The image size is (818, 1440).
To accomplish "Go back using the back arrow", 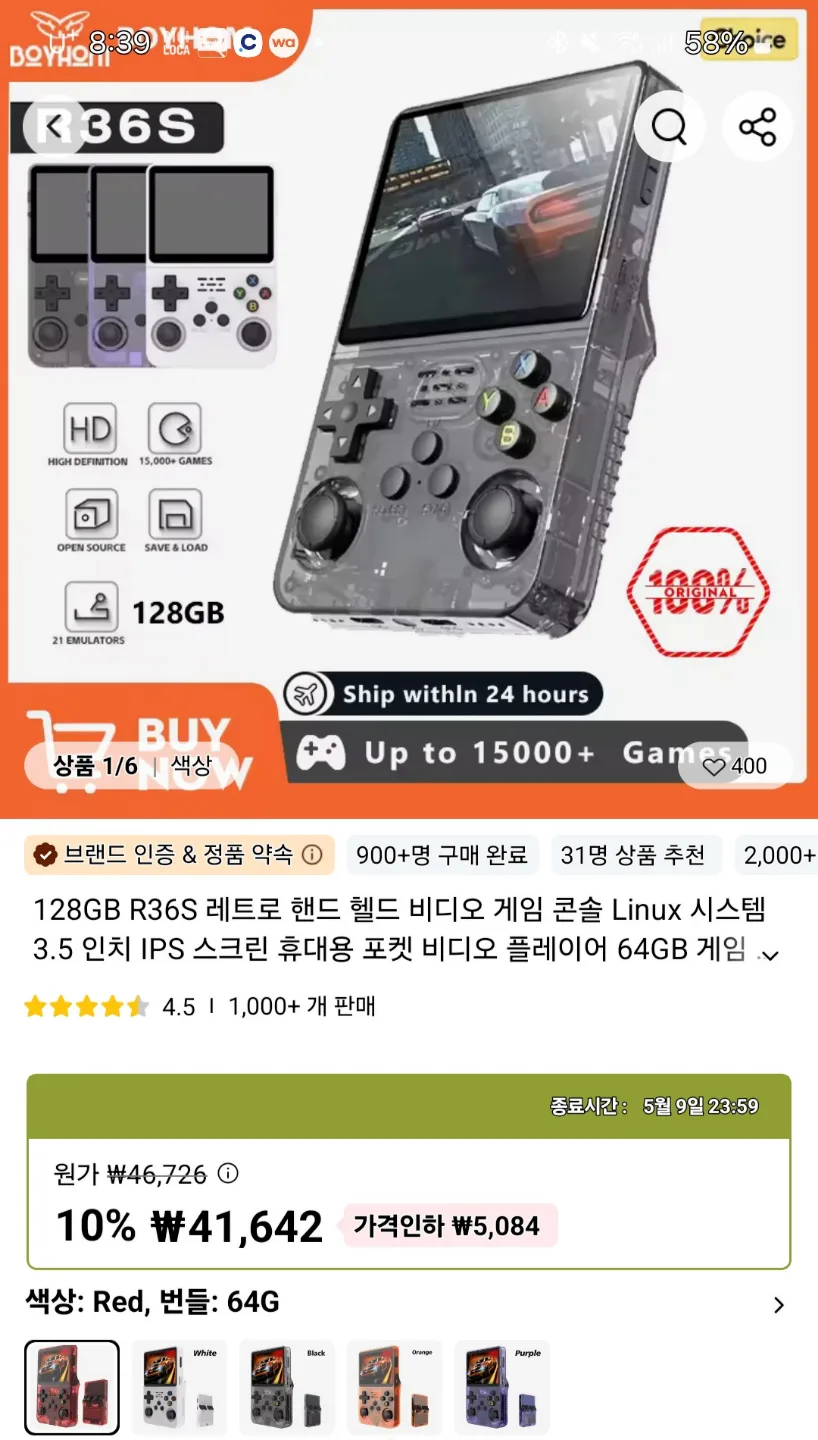I will pyautogui.click(x=56, y=126).
